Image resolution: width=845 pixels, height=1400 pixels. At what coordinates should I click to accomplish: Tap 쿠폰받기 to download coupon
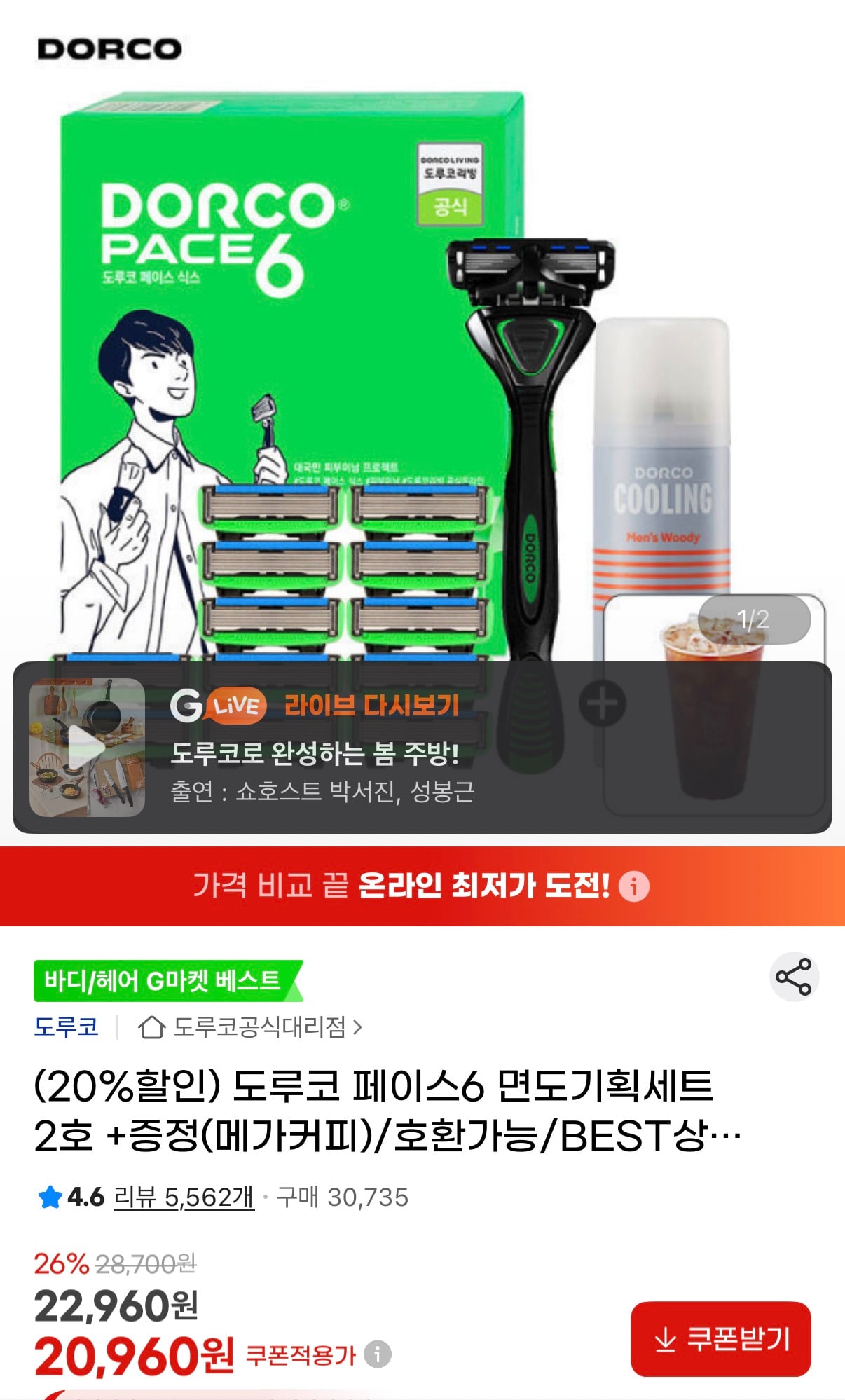(x=720, y=1339)
